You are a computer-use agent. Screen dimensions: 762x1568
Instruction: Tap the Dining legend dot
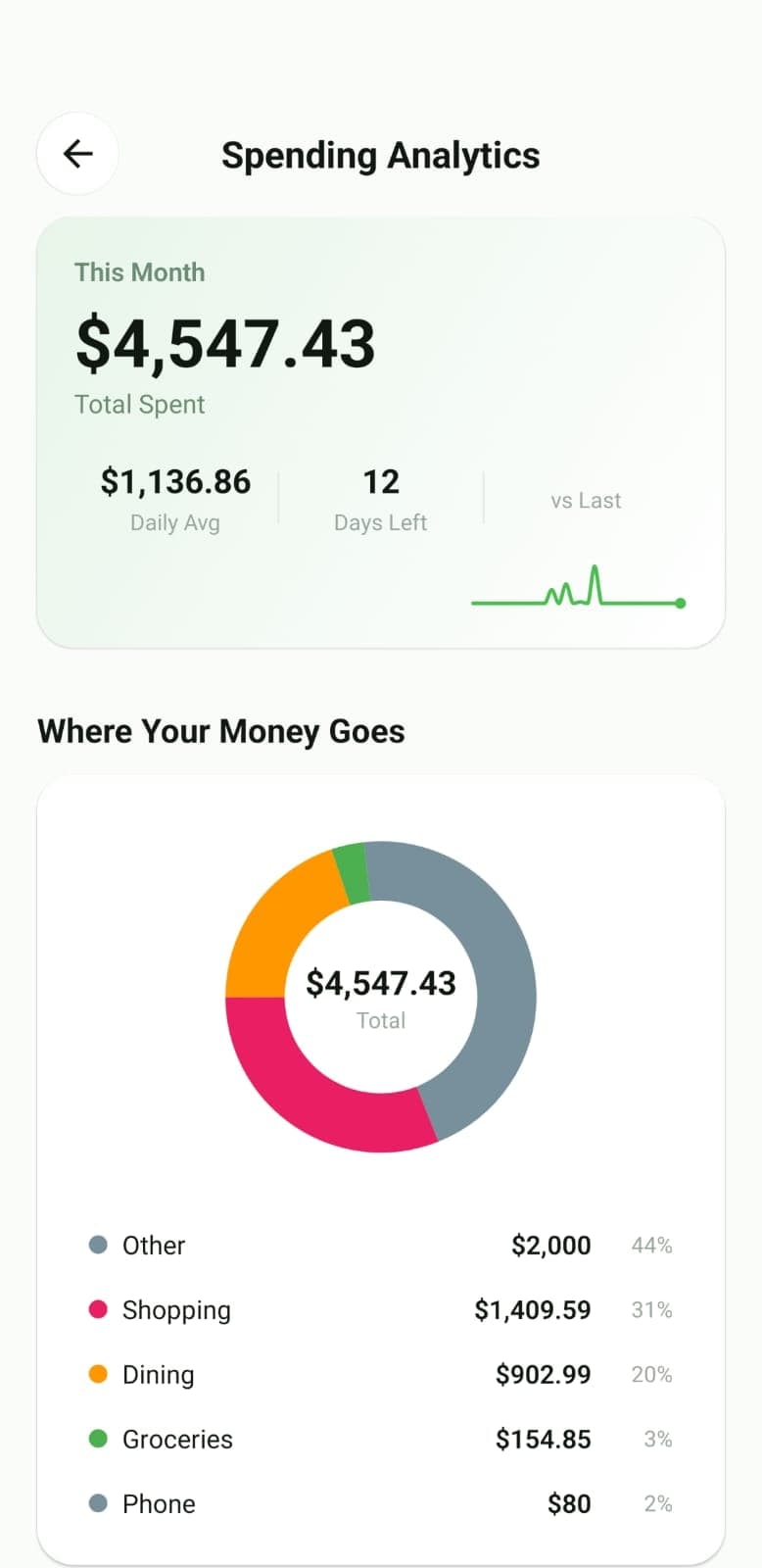coord(97,1374)
